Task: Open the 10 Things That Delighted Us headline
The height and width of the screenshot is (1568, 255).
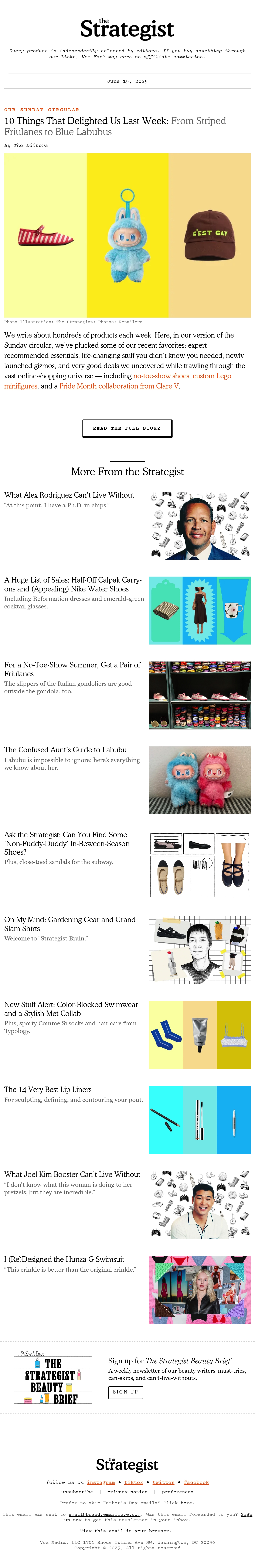Action: (x=115, y=126)
